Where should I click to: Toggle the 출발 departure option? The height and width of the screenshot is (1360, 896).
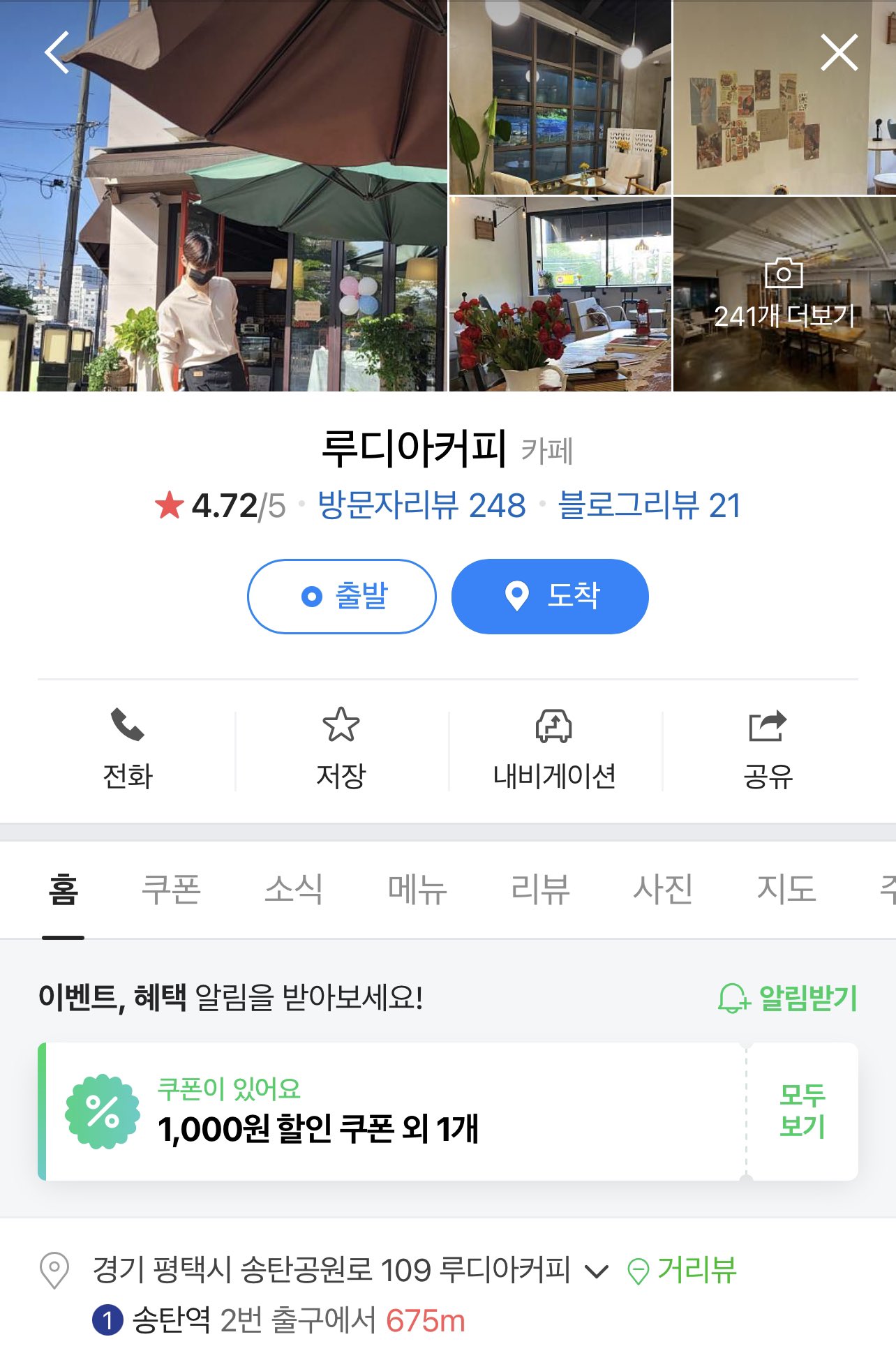click(x=341, y=597)
